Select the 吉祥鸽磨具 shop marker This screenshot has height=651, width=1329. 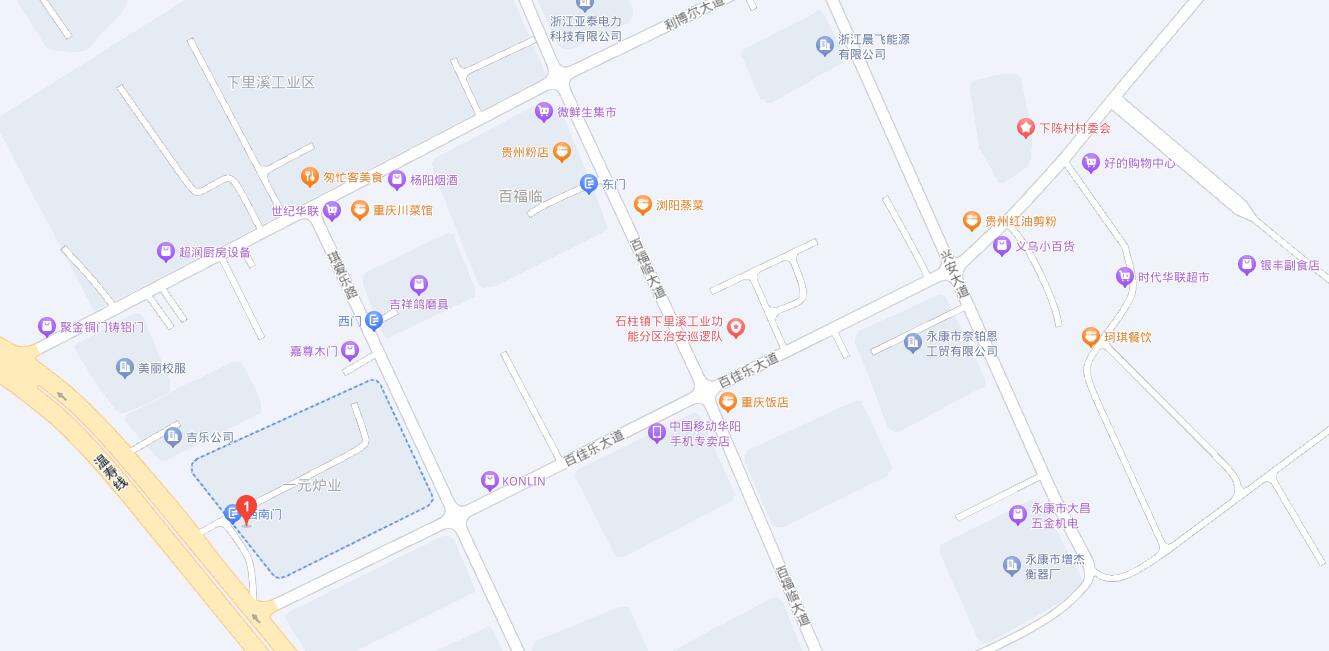pyautogui.click(x=419, y=285)
